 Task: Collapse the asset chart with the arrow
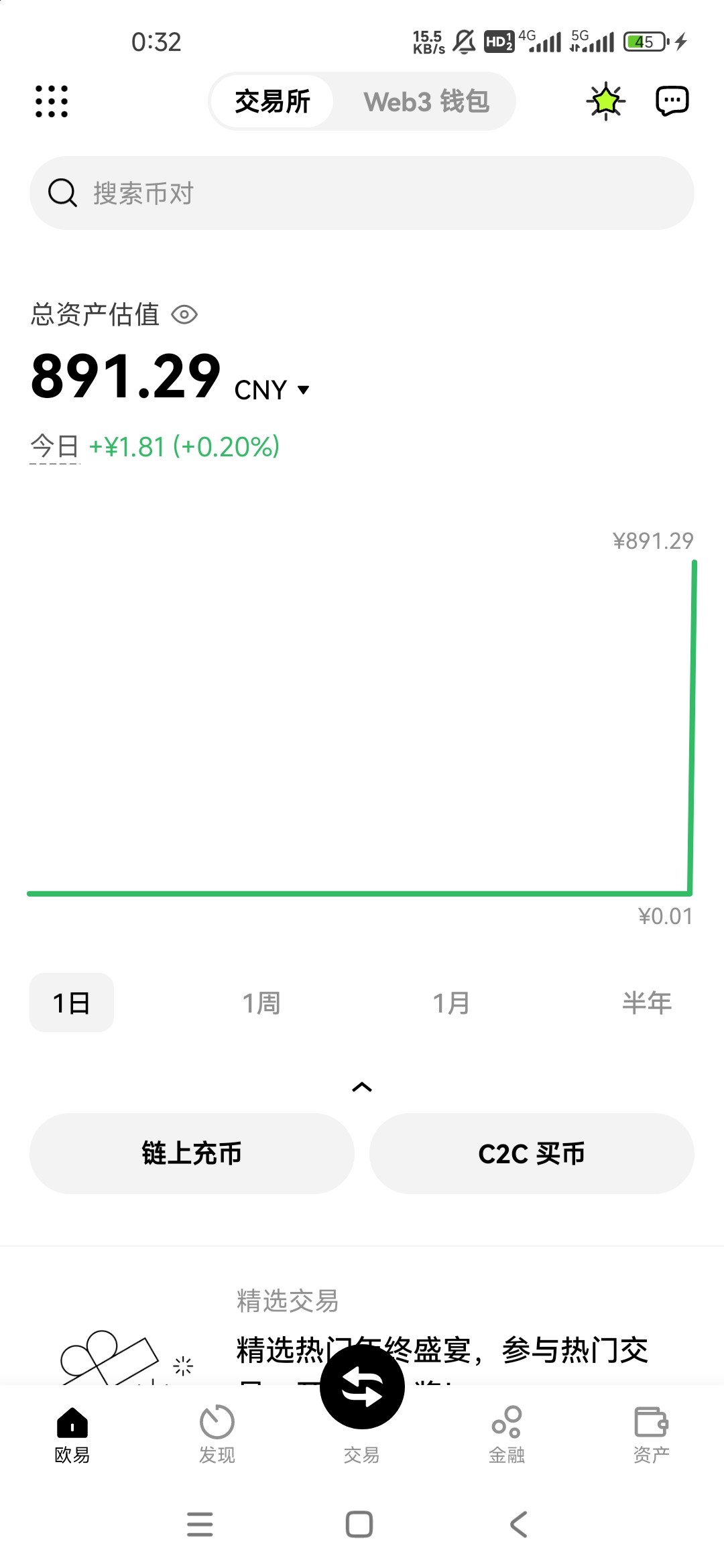click(362, 1087)
